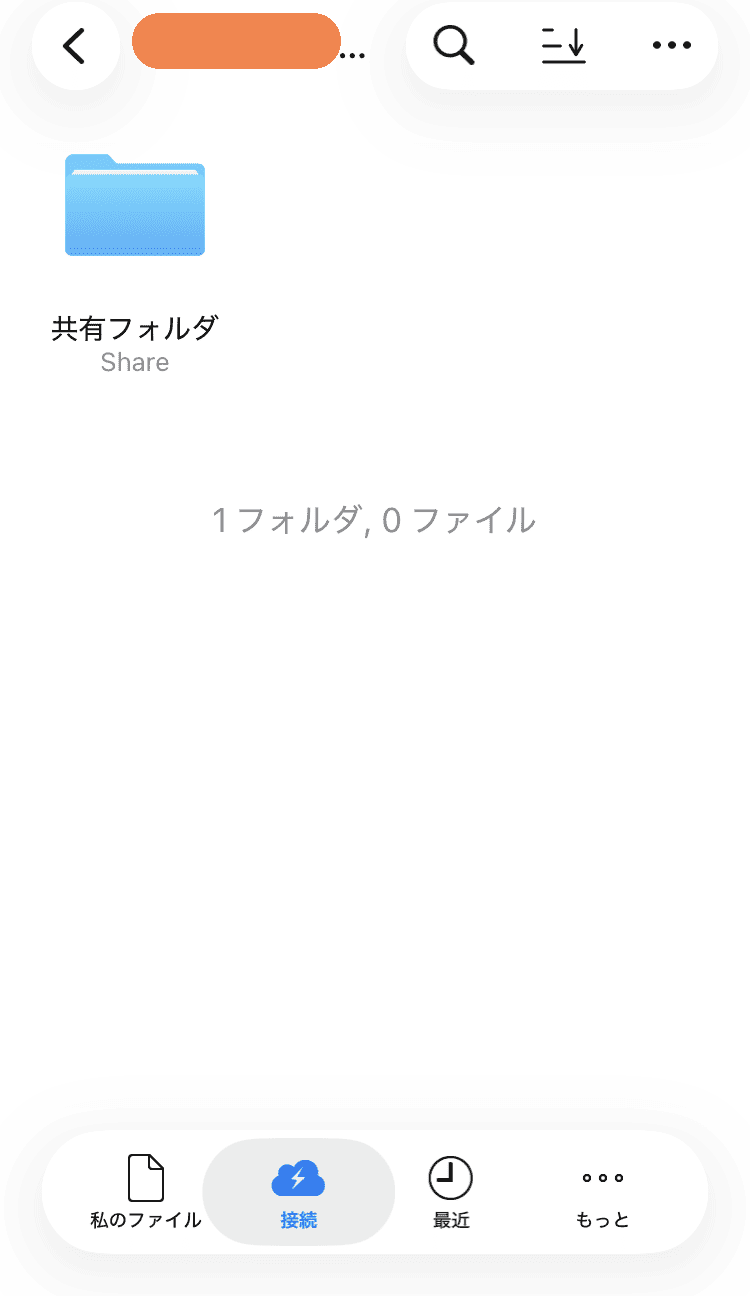
Task: Open search in this folder
Action: click(x=453, y=46)
